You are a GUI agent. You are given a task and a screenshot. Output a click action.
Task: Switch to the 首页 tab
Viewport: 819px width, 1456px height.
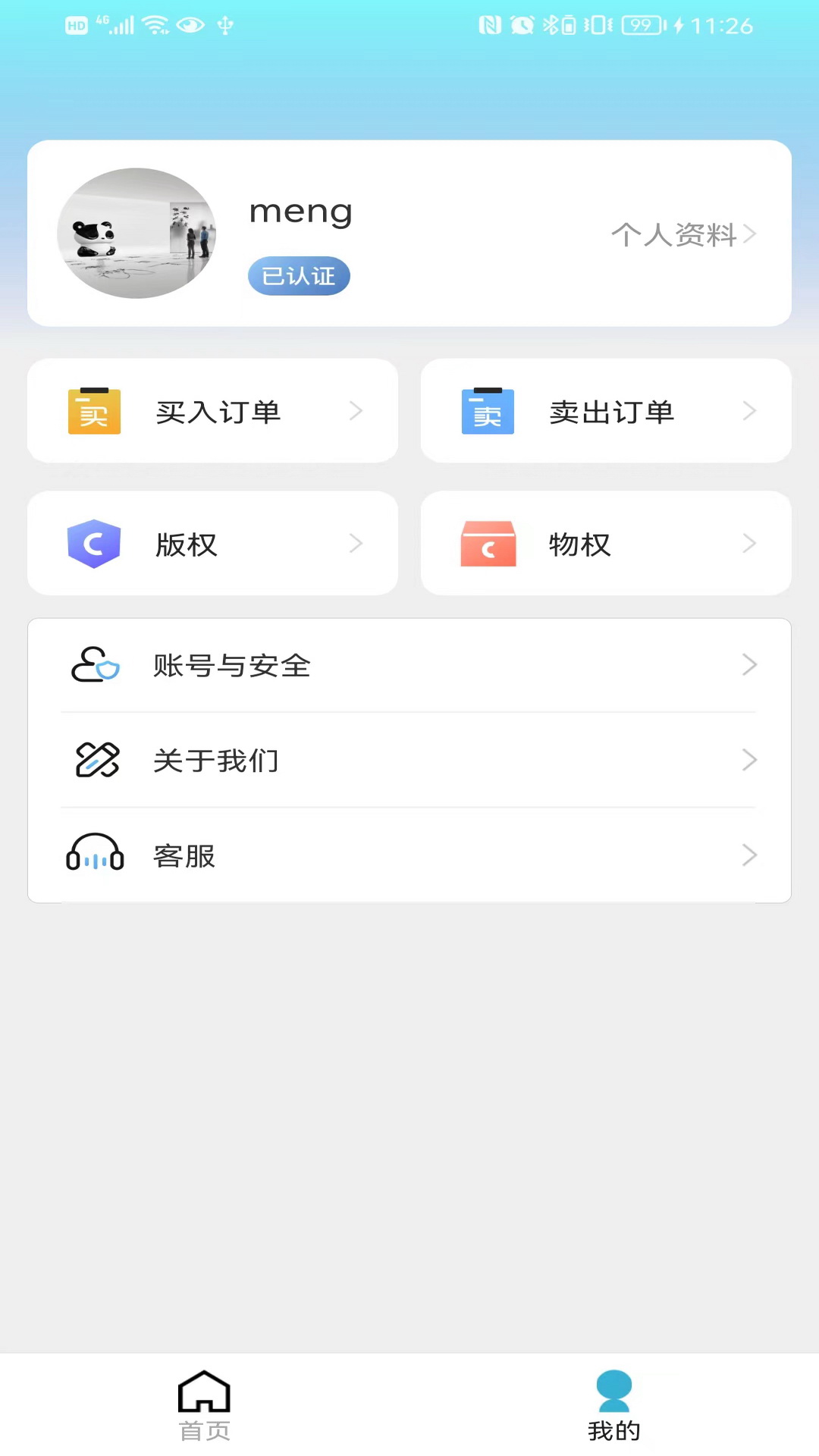(x=204, y=1405)
